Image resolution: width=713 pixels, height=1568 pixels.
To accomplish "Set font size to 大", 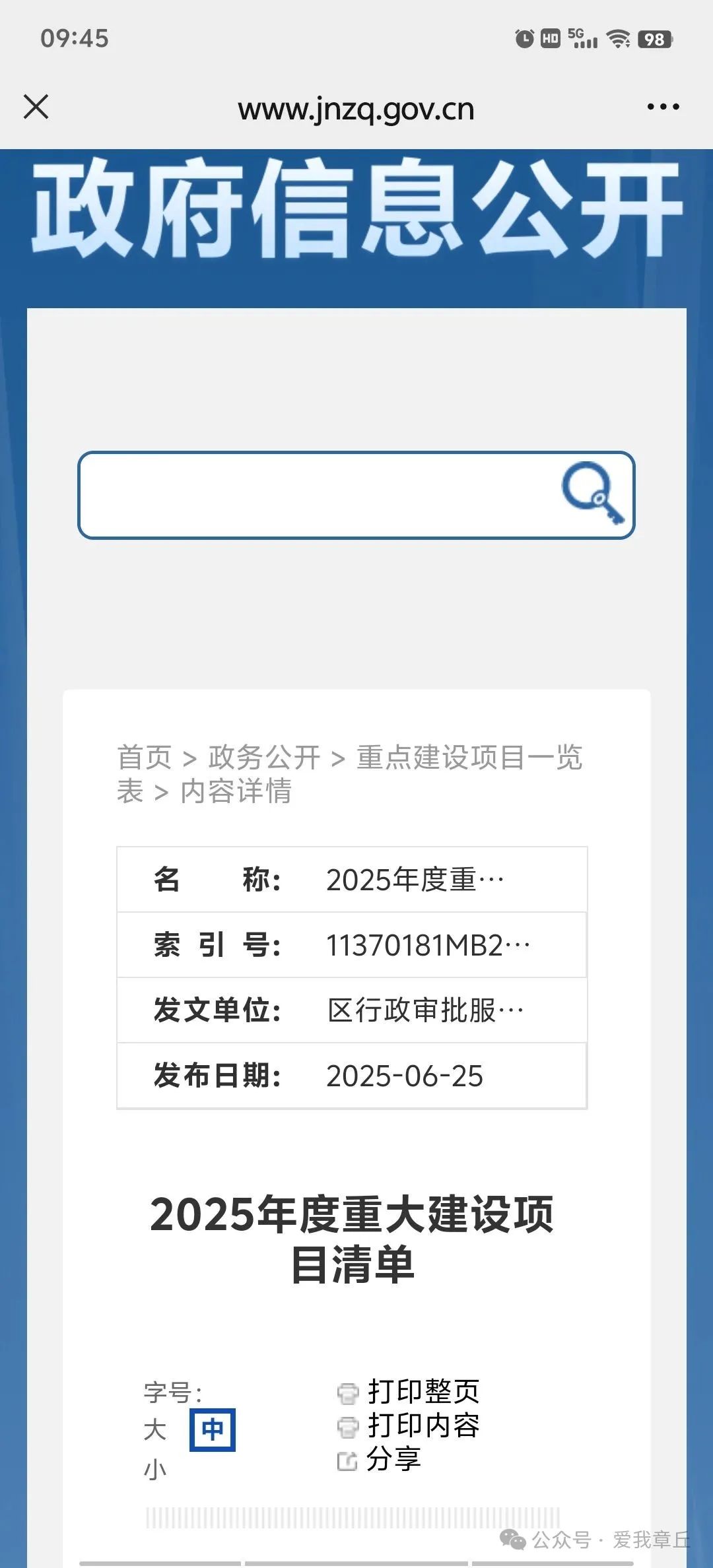I will click(x=155, y=1430).
